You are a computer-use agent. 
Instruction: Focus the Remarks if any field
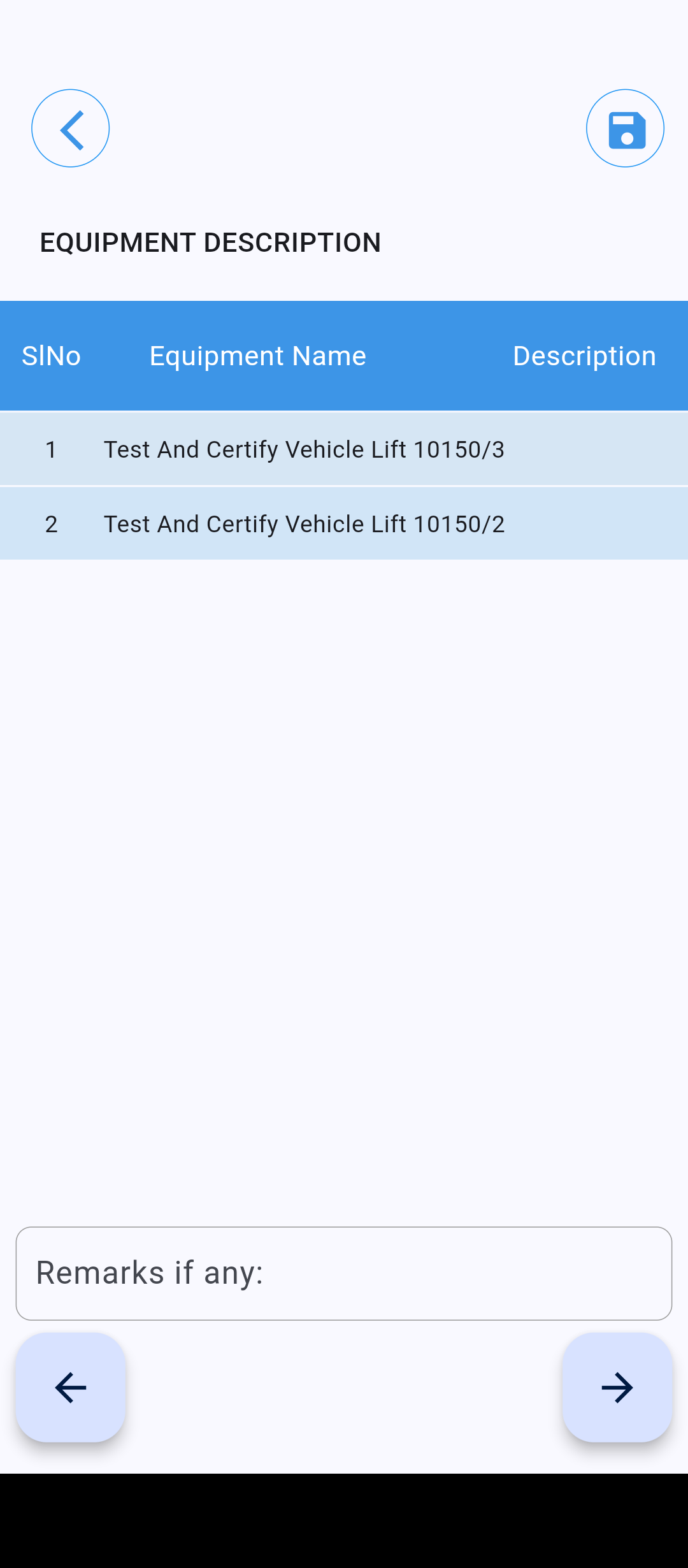pyautogui.click(x=344, y=1273)
